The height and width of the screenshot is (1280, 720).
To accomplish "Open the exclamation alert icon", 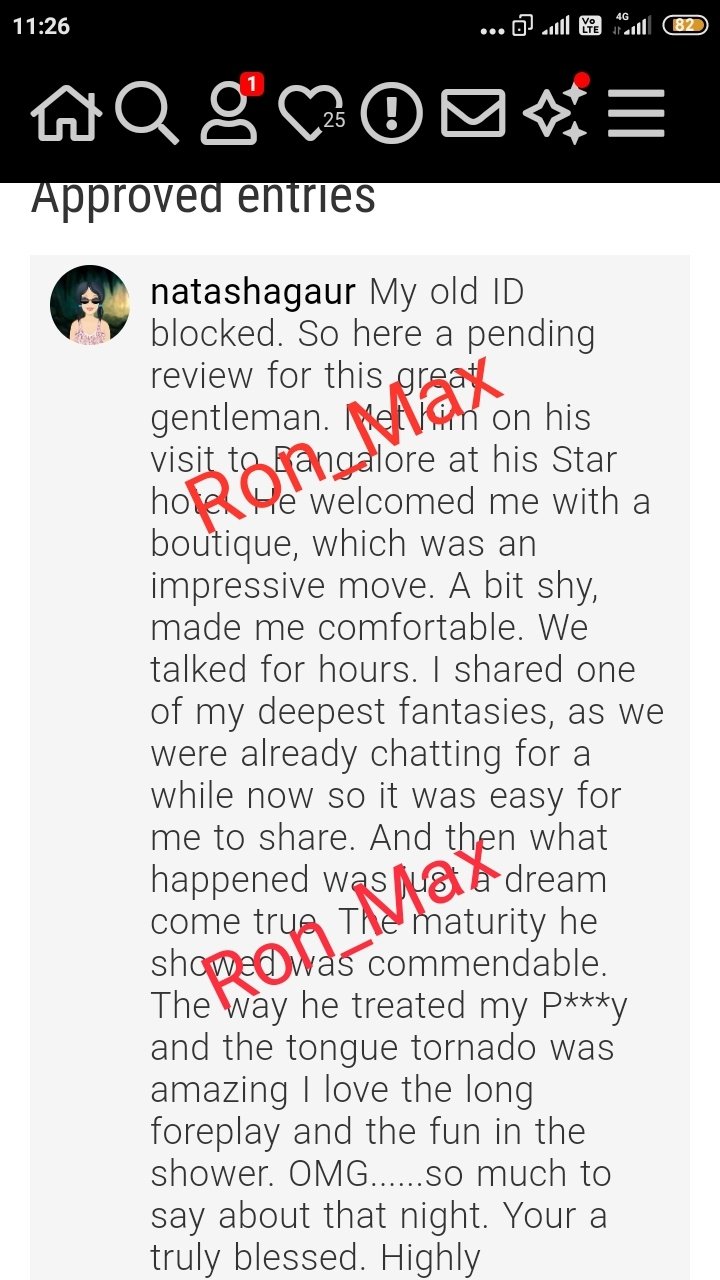I will pos(391,113).
